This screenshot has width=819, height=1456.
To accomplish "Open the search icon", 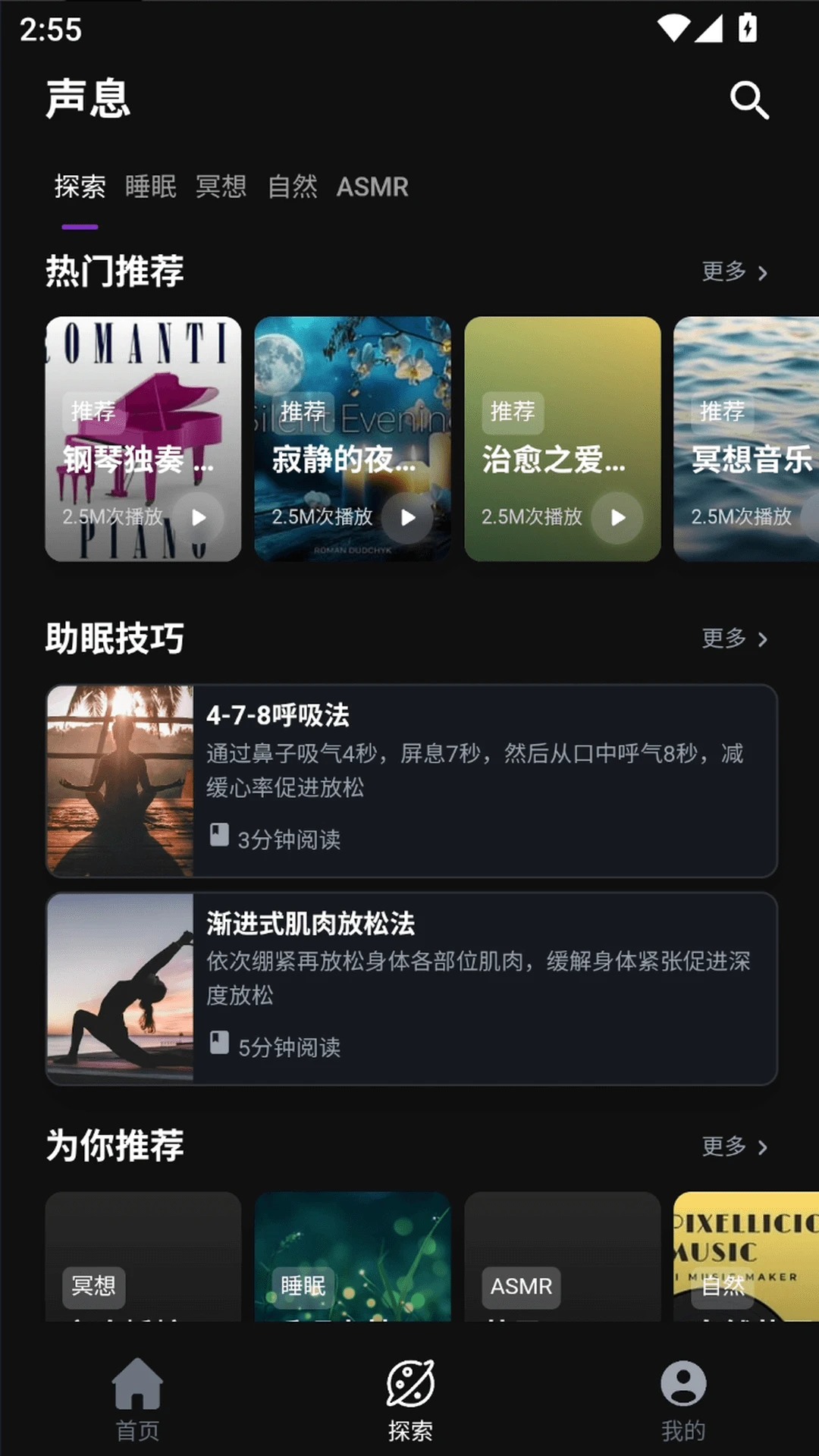I will [x=749, y=100].
